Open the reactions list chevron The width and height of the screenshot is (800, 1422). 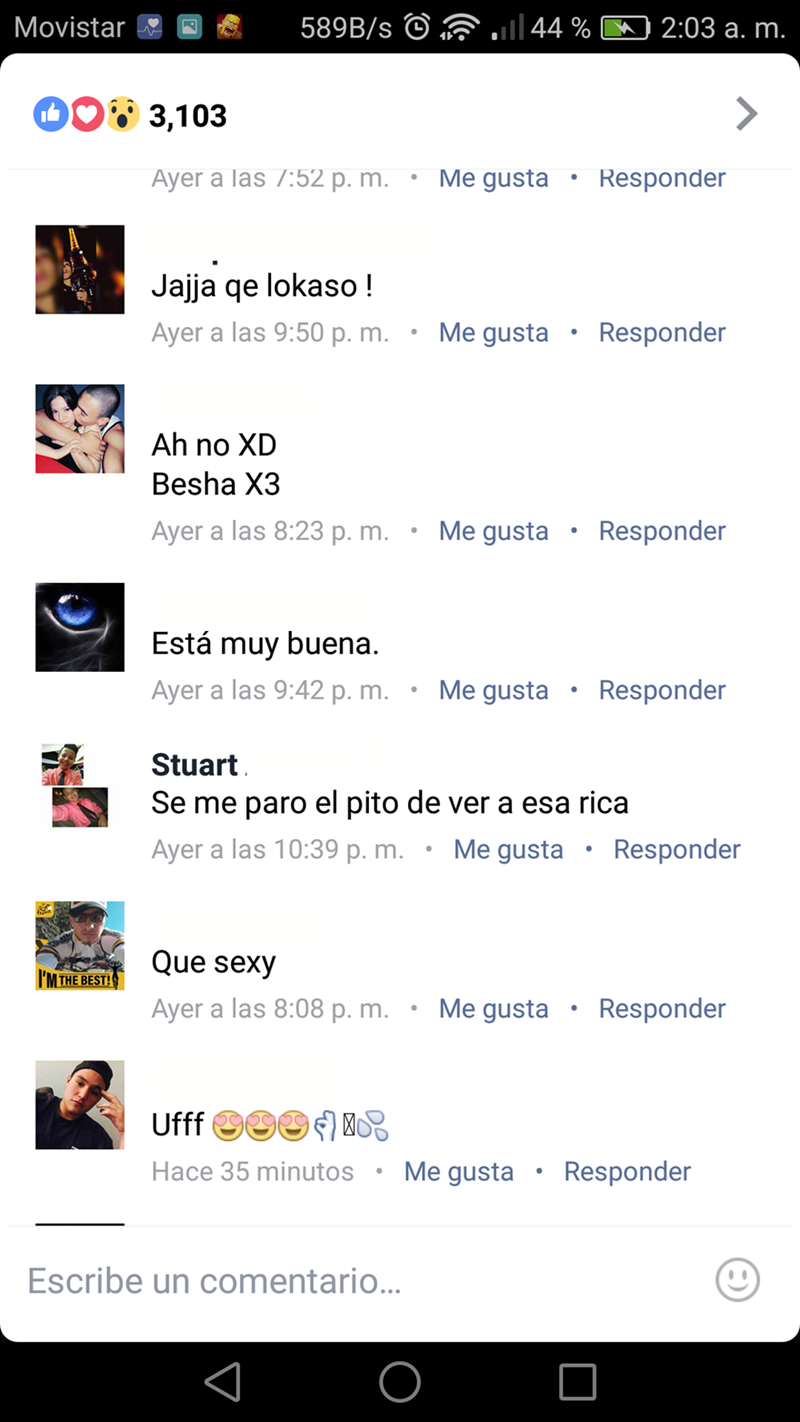746,115
